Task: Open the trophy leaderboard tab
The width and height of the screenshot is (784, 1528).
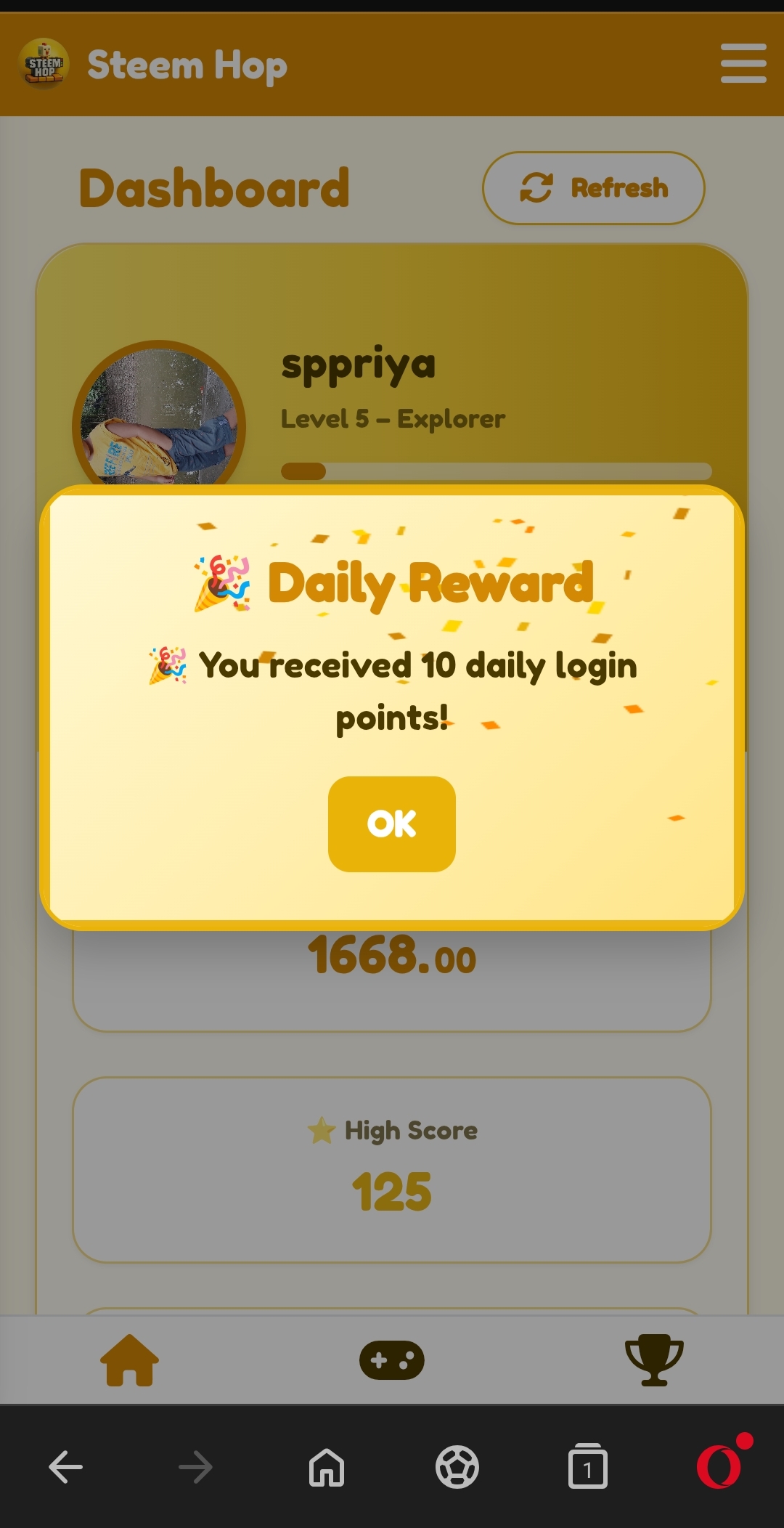Action: (653, 1360)
